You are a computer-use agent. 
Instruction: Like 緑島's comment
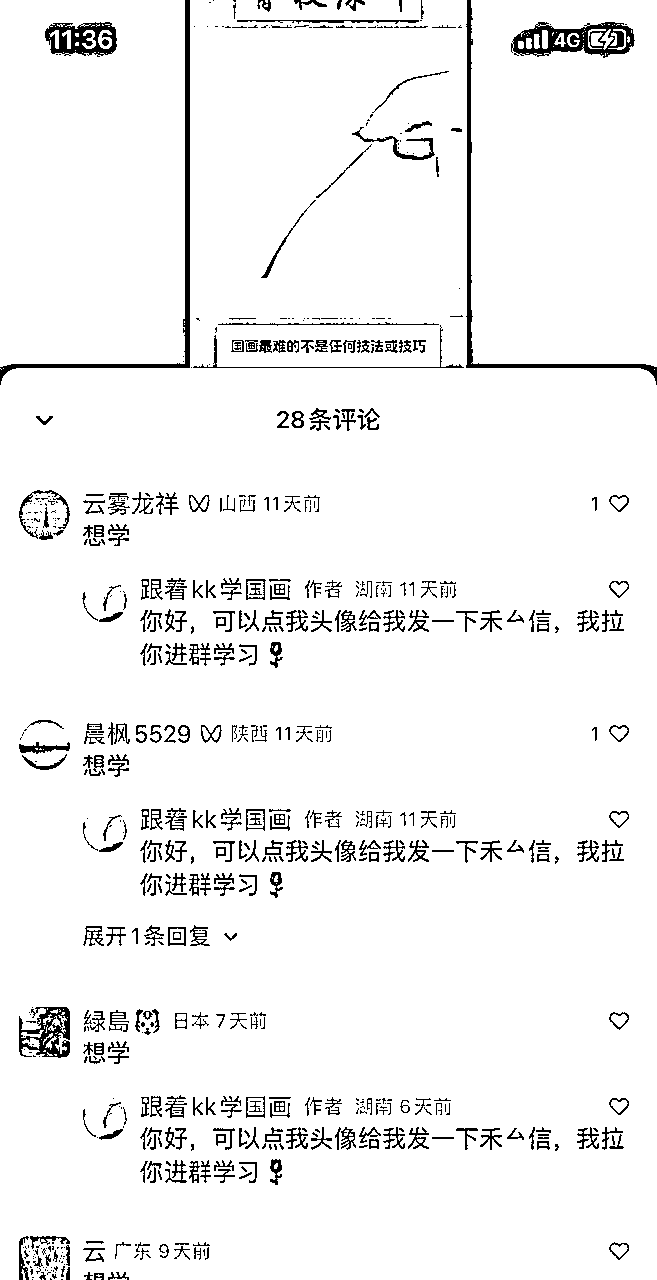(x=619, y=1021)
